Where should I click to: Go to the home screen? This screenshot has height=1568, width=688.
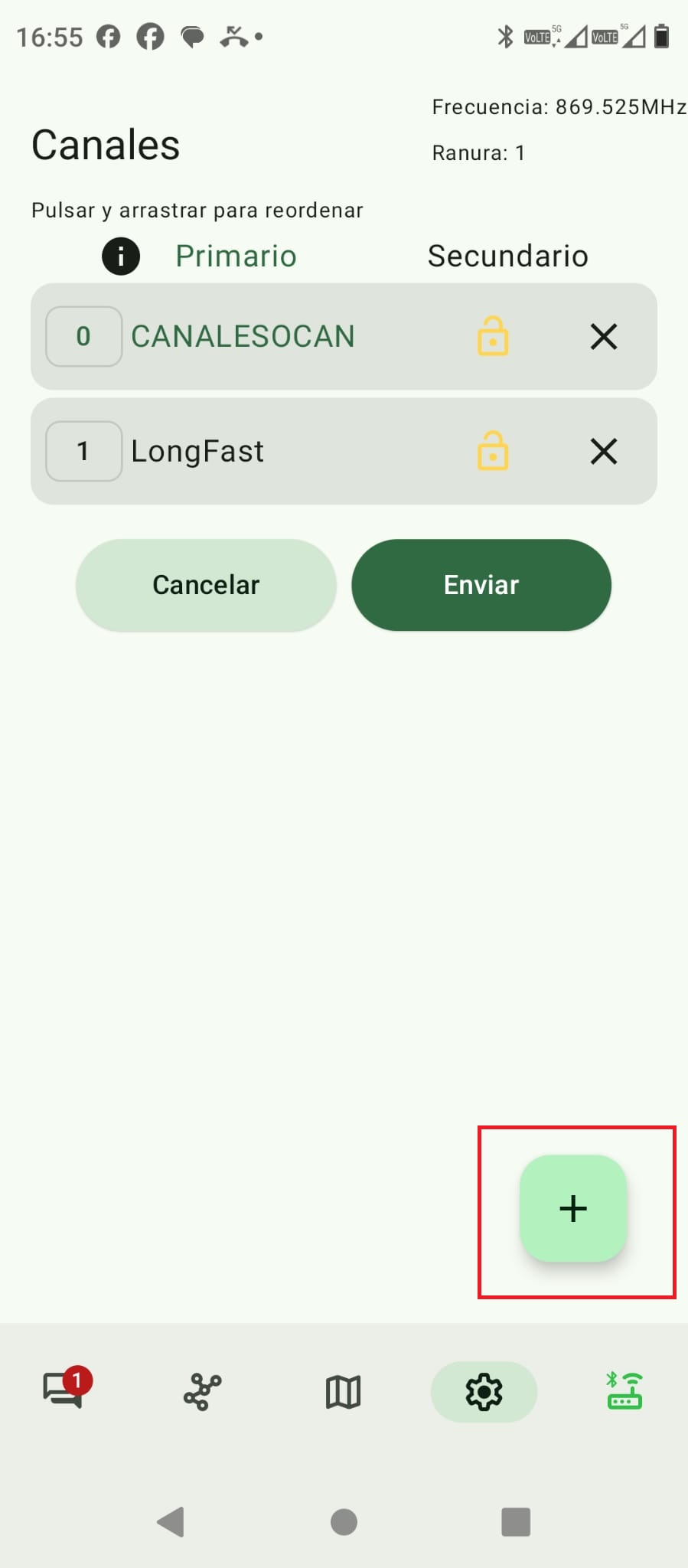(x=344, y=1521)
